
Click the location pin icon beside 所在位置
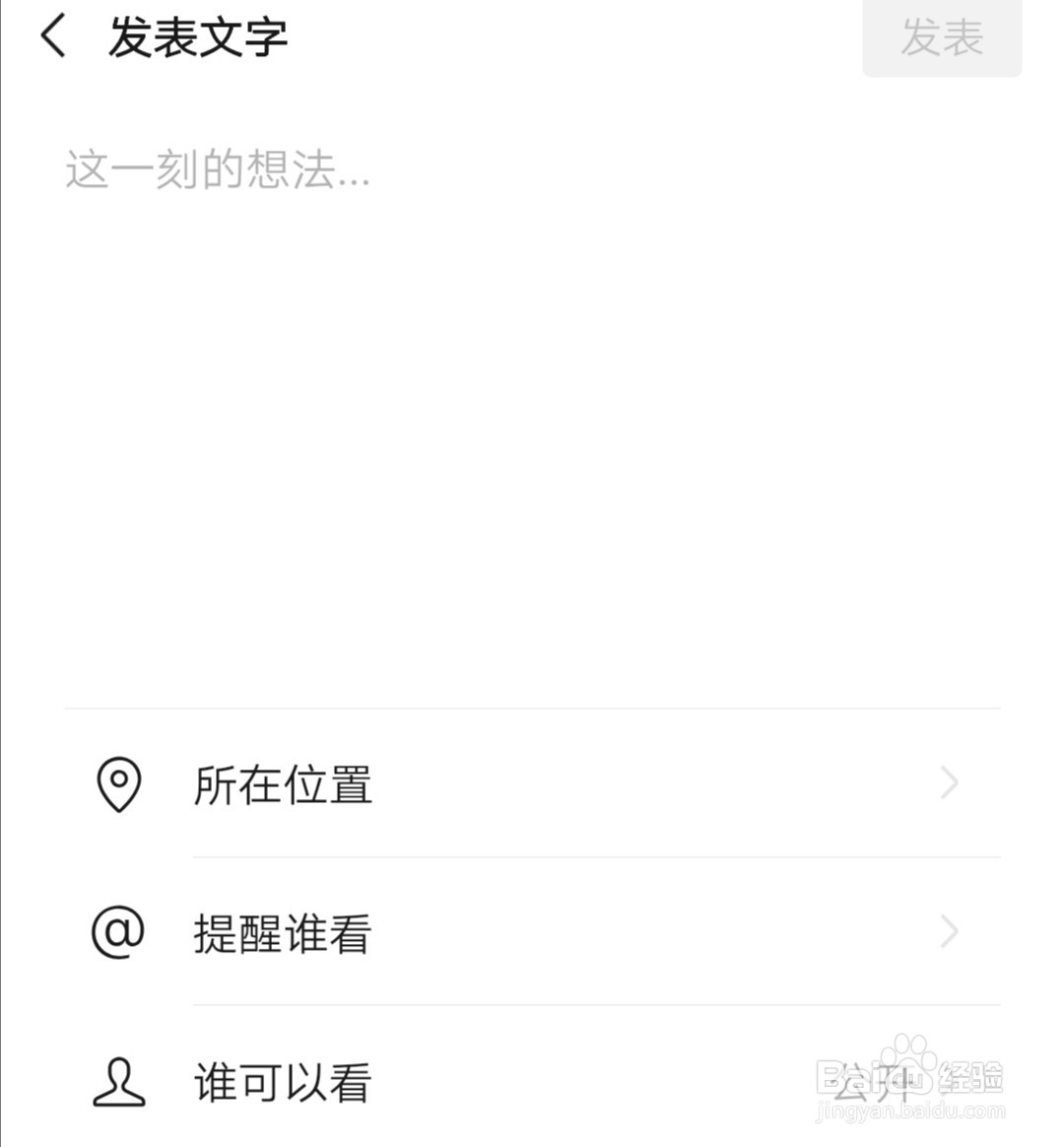point(118,784)
